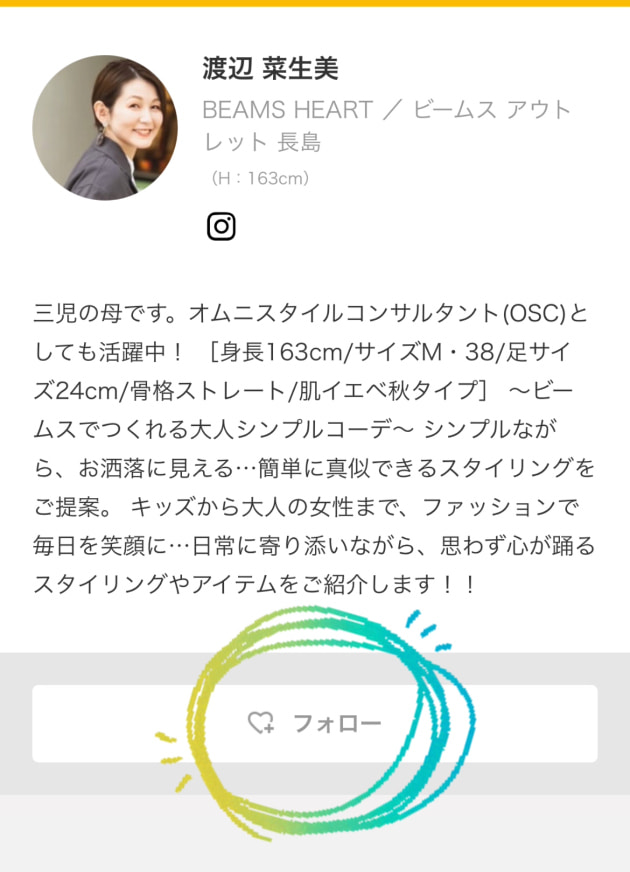Open 渡辺 菜生美's Instagram profile icon
The height and width of the screenshot is (872, 630).
pos(221,227)
